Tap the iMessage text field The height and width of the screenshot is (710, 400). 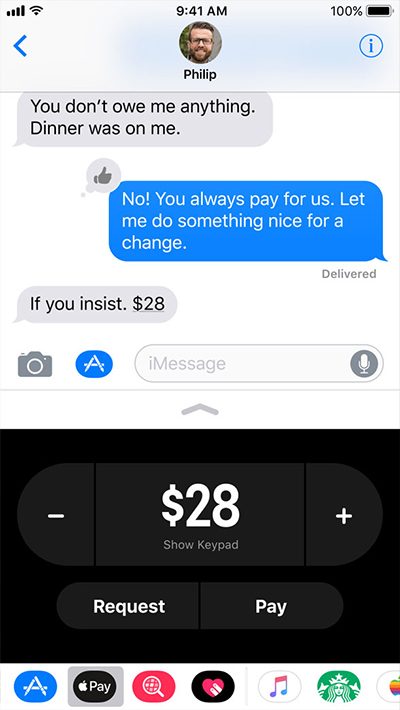259,364
